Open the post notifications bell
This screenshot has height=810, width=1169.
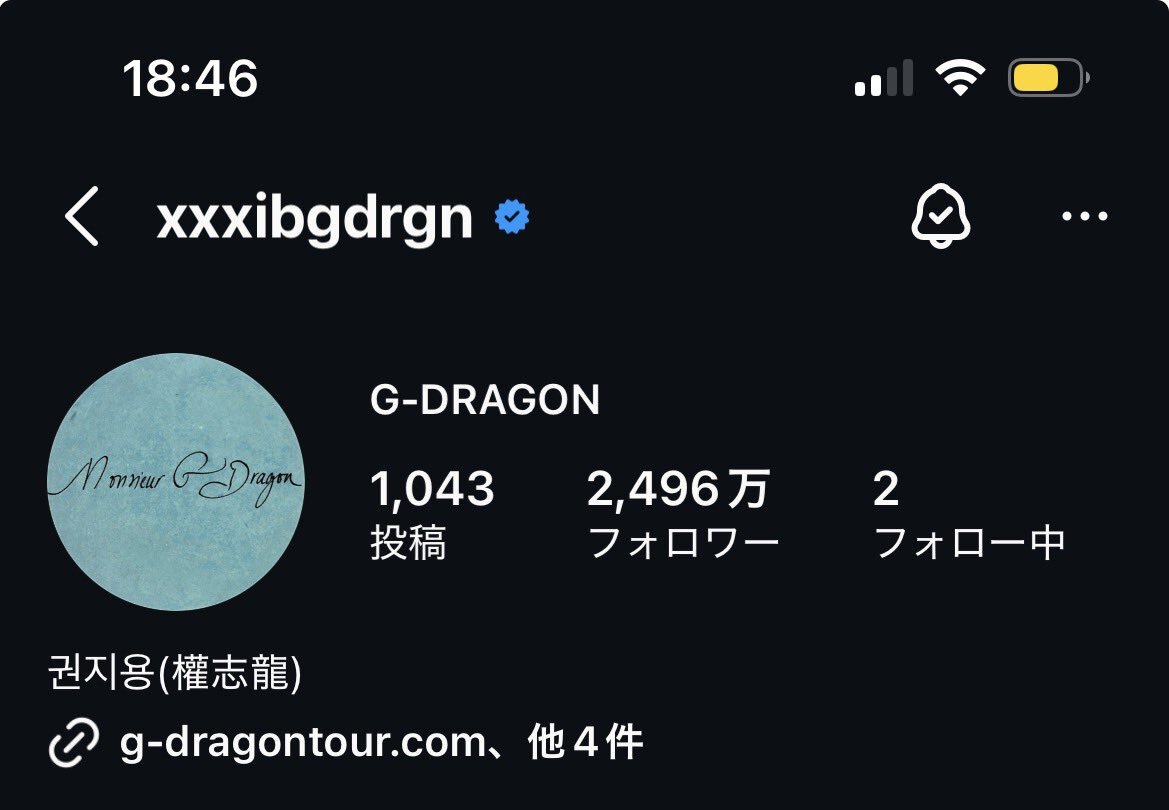941,216
